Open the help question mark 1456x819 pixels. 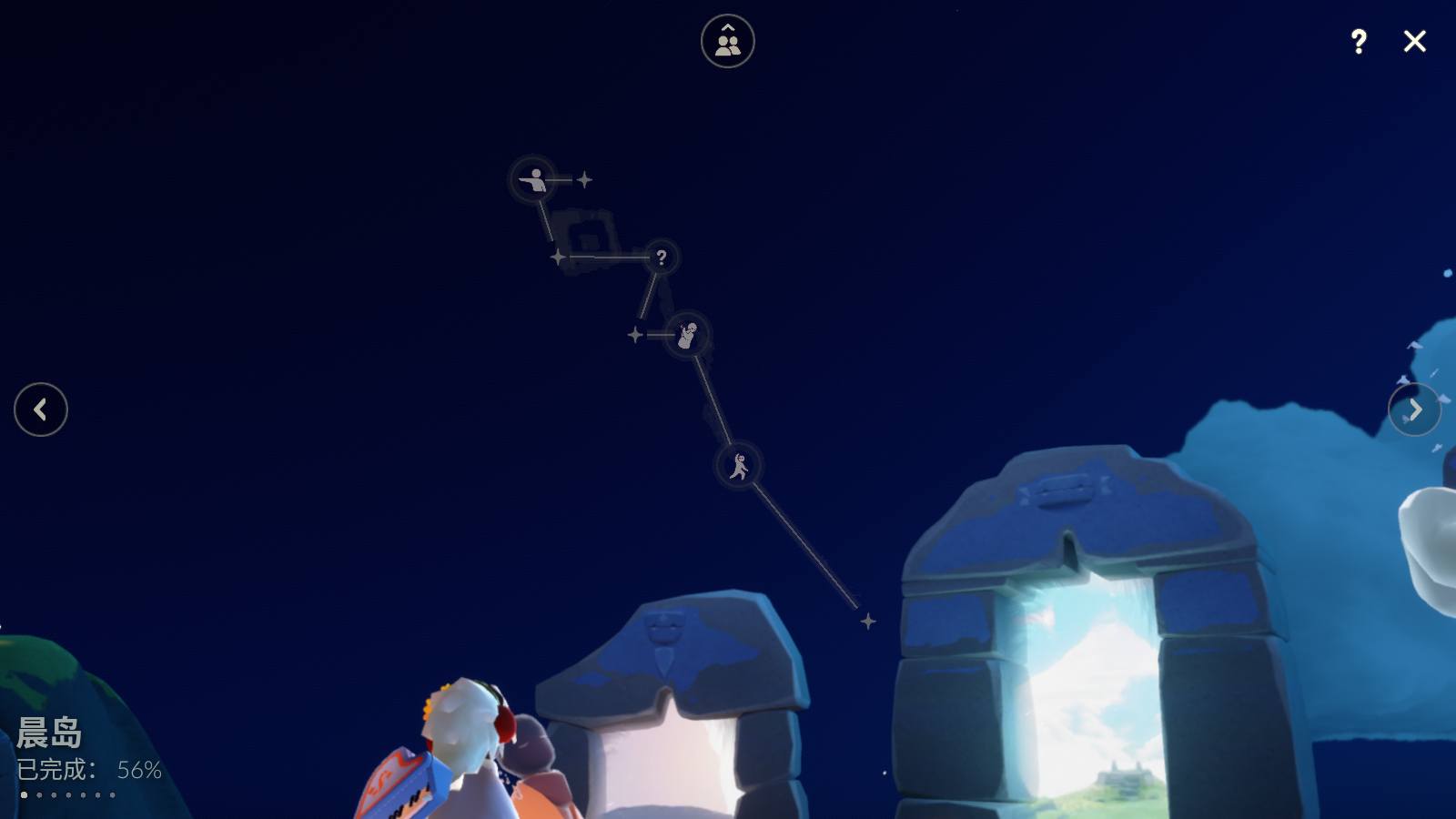point(1359,41)
